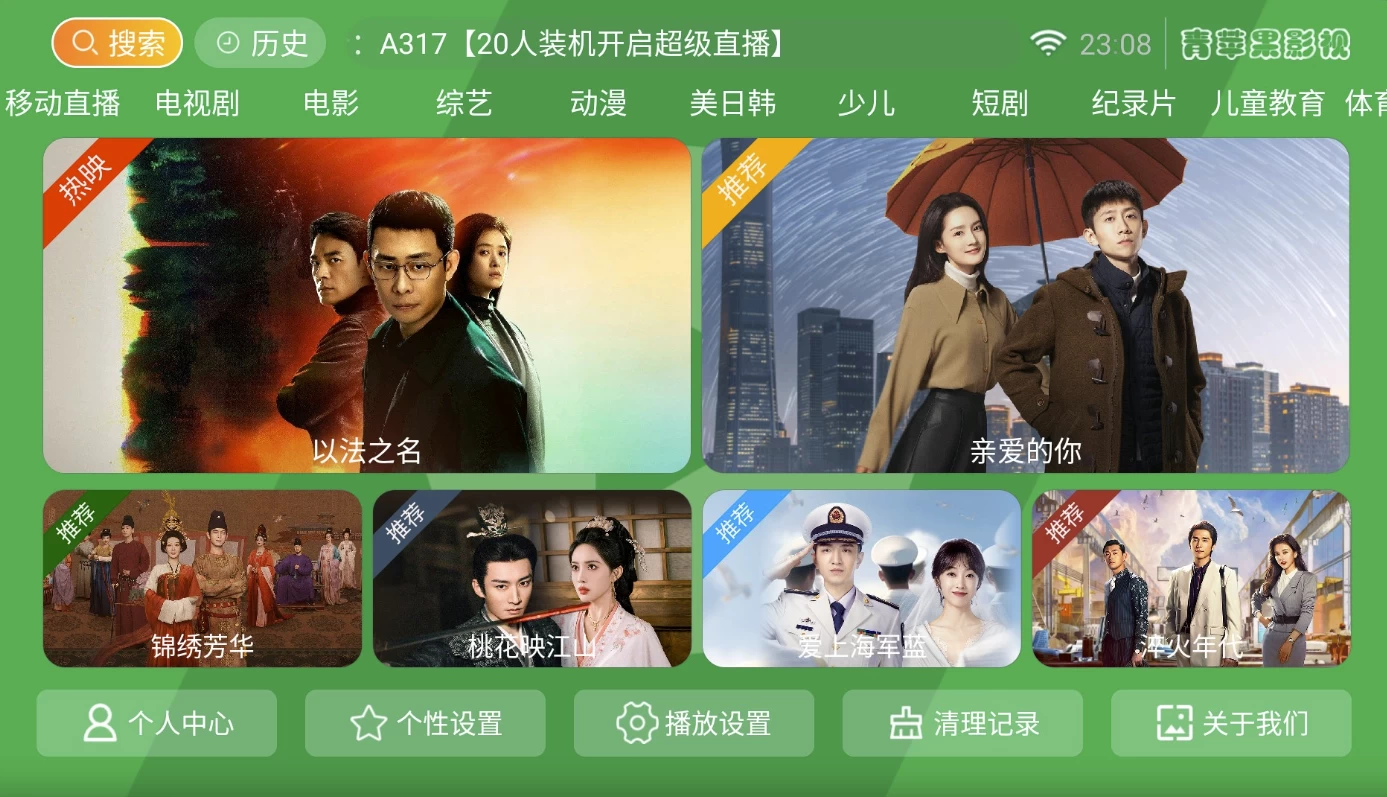Switch to 移动直播 tab
The width and height of the screenshot is (1387, 797).
click(63, 103)
